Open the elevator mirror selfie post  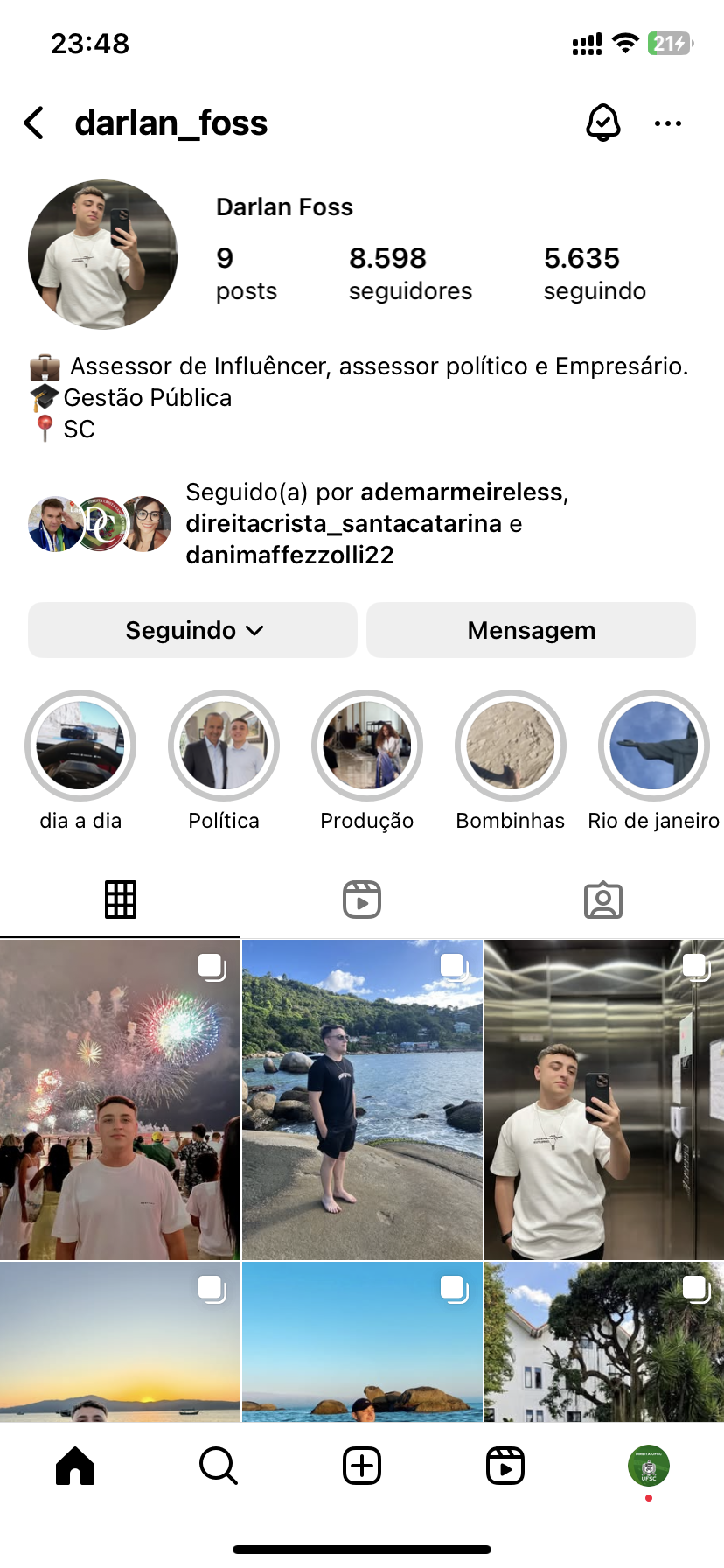click(x=603, y=1100)
